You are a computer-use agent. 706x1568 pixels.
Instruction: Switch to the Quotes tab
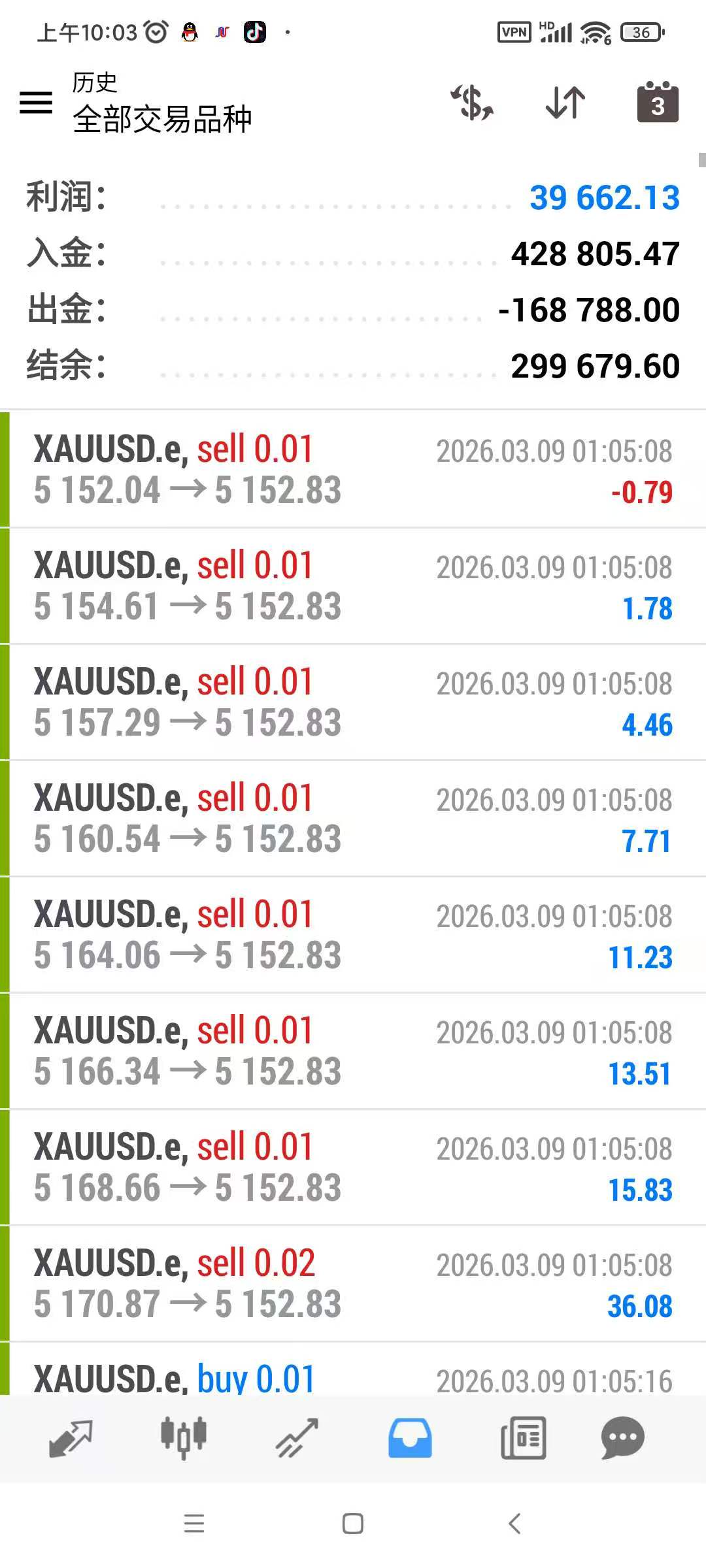coord(71,1439)
